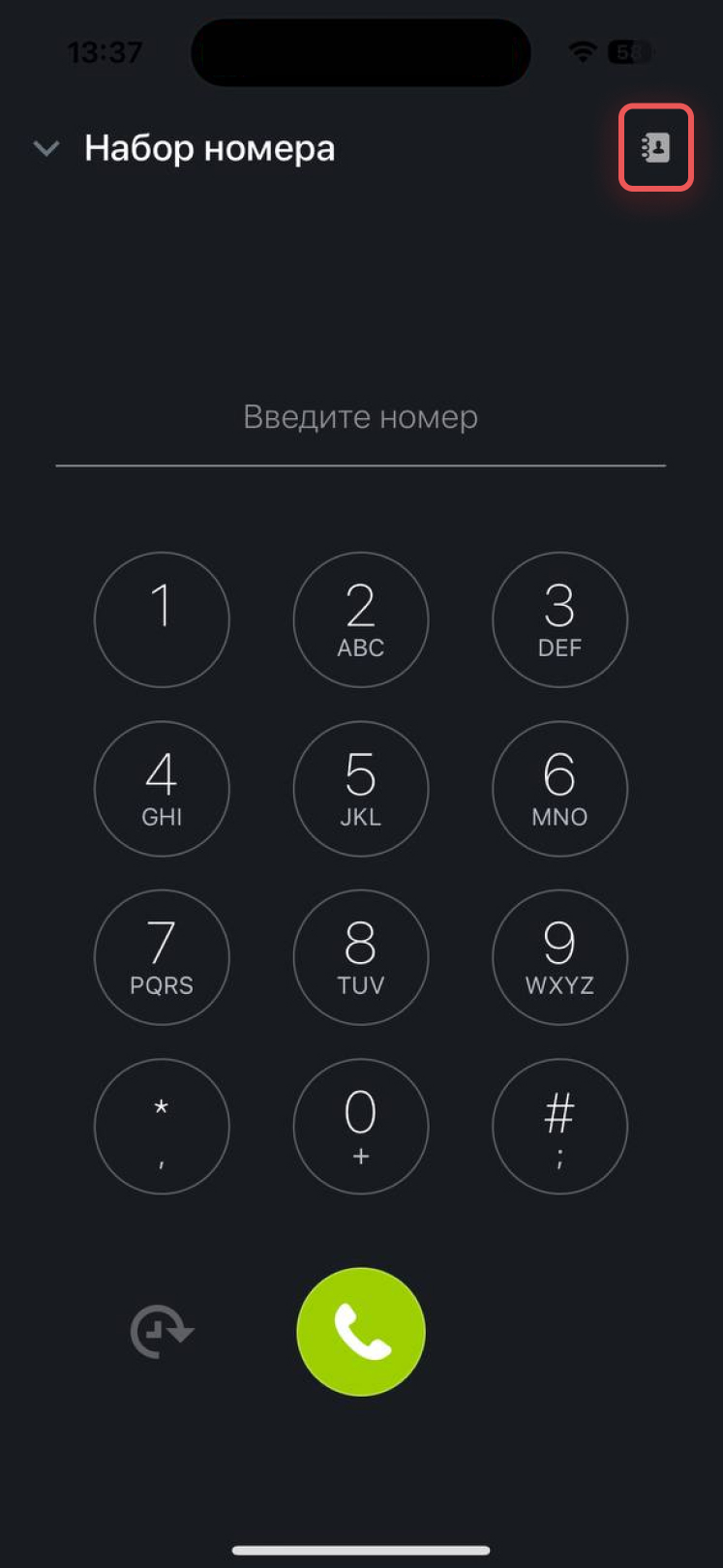The height and width of the screenshot is (1568, 723).
Task: Enter digit 0 on the keypad
Action: coord(360,1127)
